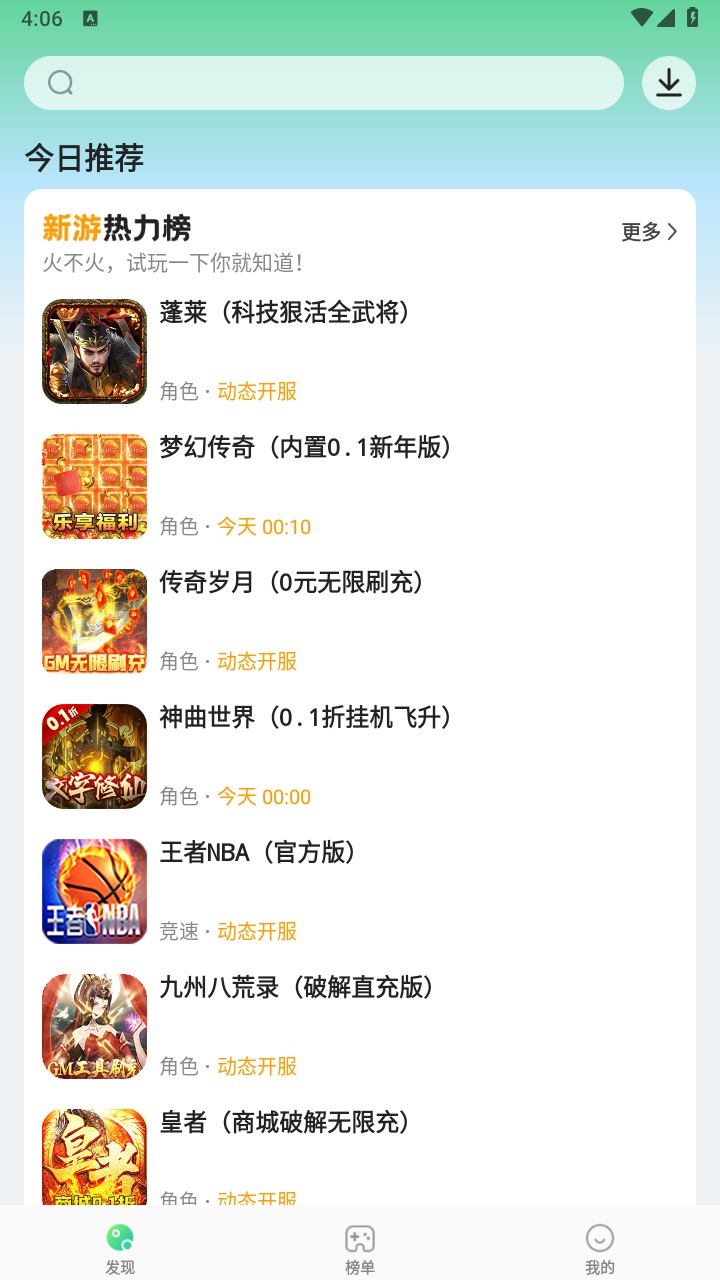Viewport: 720px width, 1280px height.
Task: Tap the gamepad icon above 榜单
Action: tap(360, 1238)
